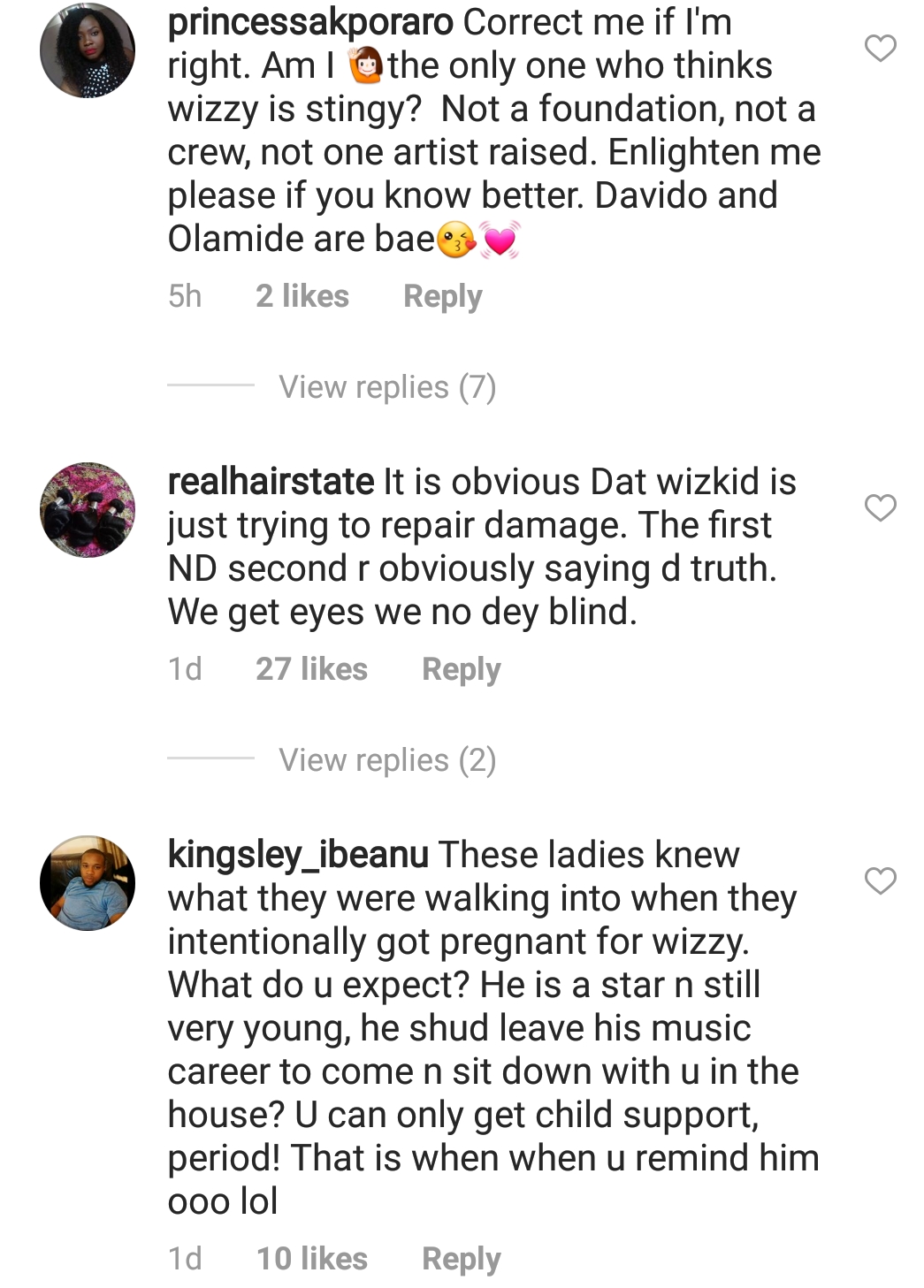Open kingsley_ibeanu's profile picture
The height and width of the screenshot is (1288, 924).
(x=88, y=883)
